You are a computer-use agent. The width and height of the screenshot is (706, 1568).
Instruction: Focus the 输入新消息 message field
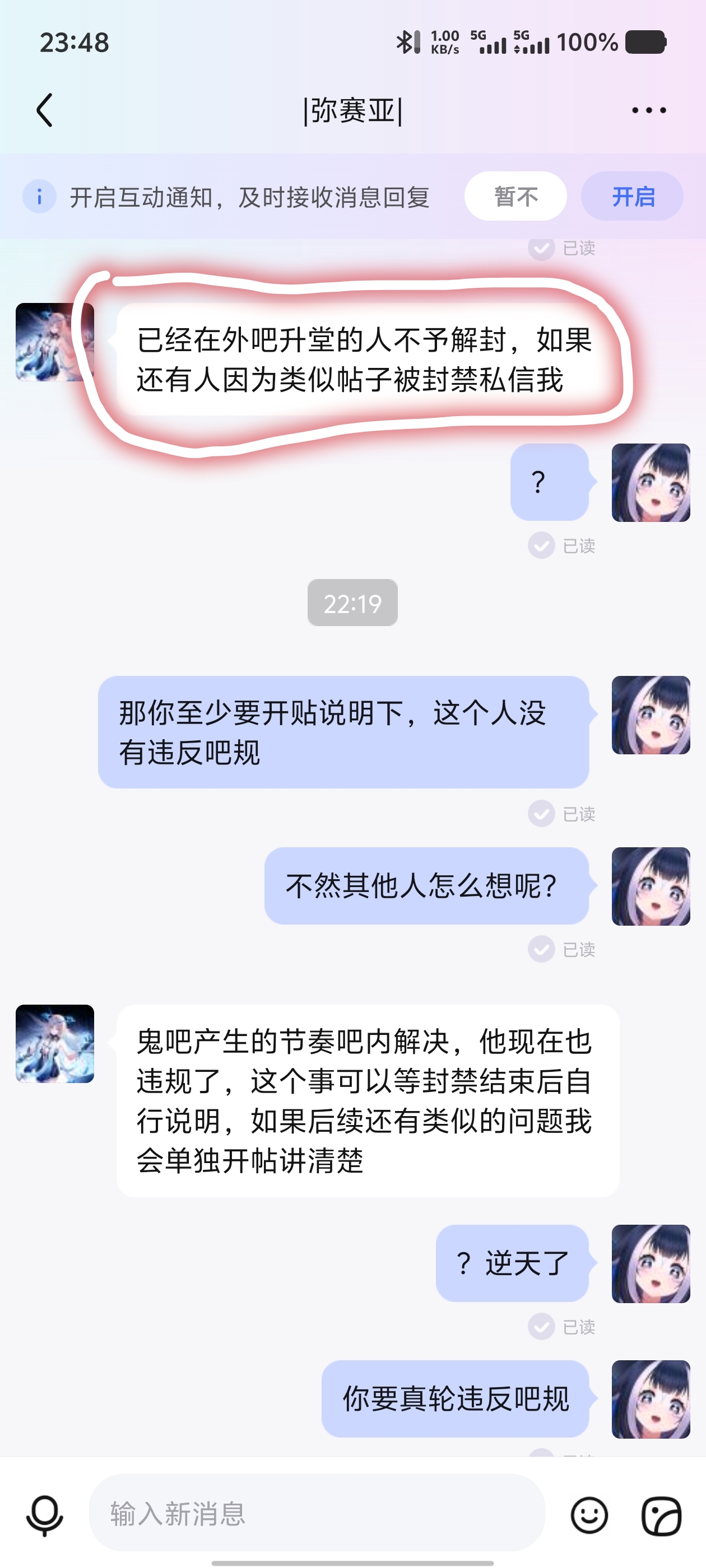point(316,1513)
